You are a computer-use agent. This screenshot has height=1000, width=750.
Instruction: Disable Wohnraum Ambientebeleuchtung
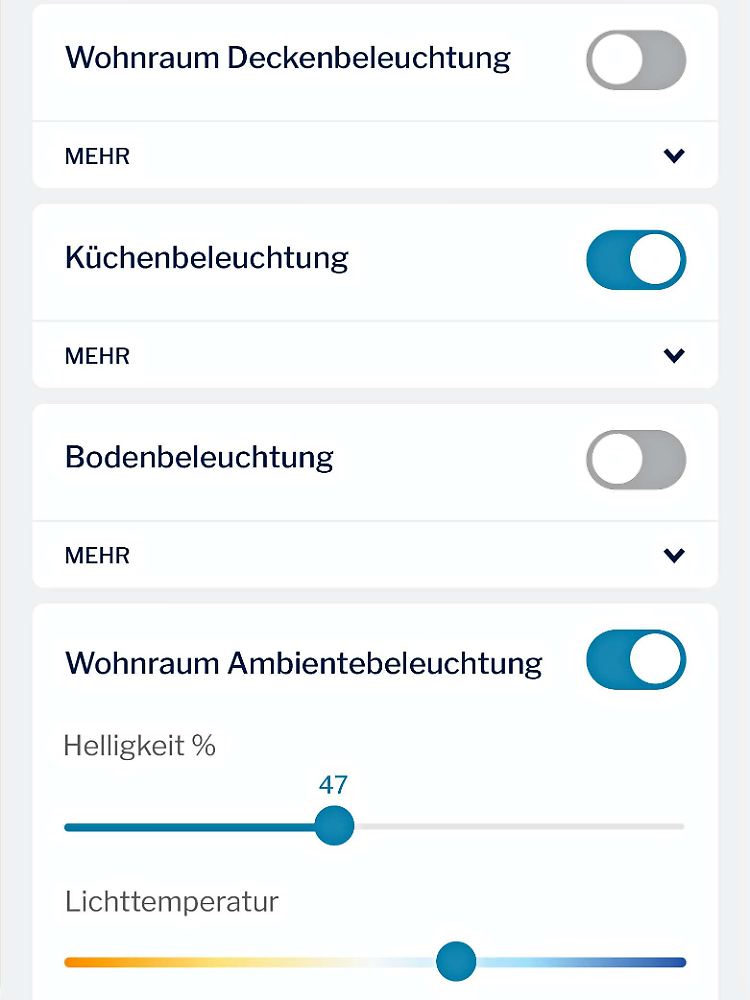pos(636,660)
